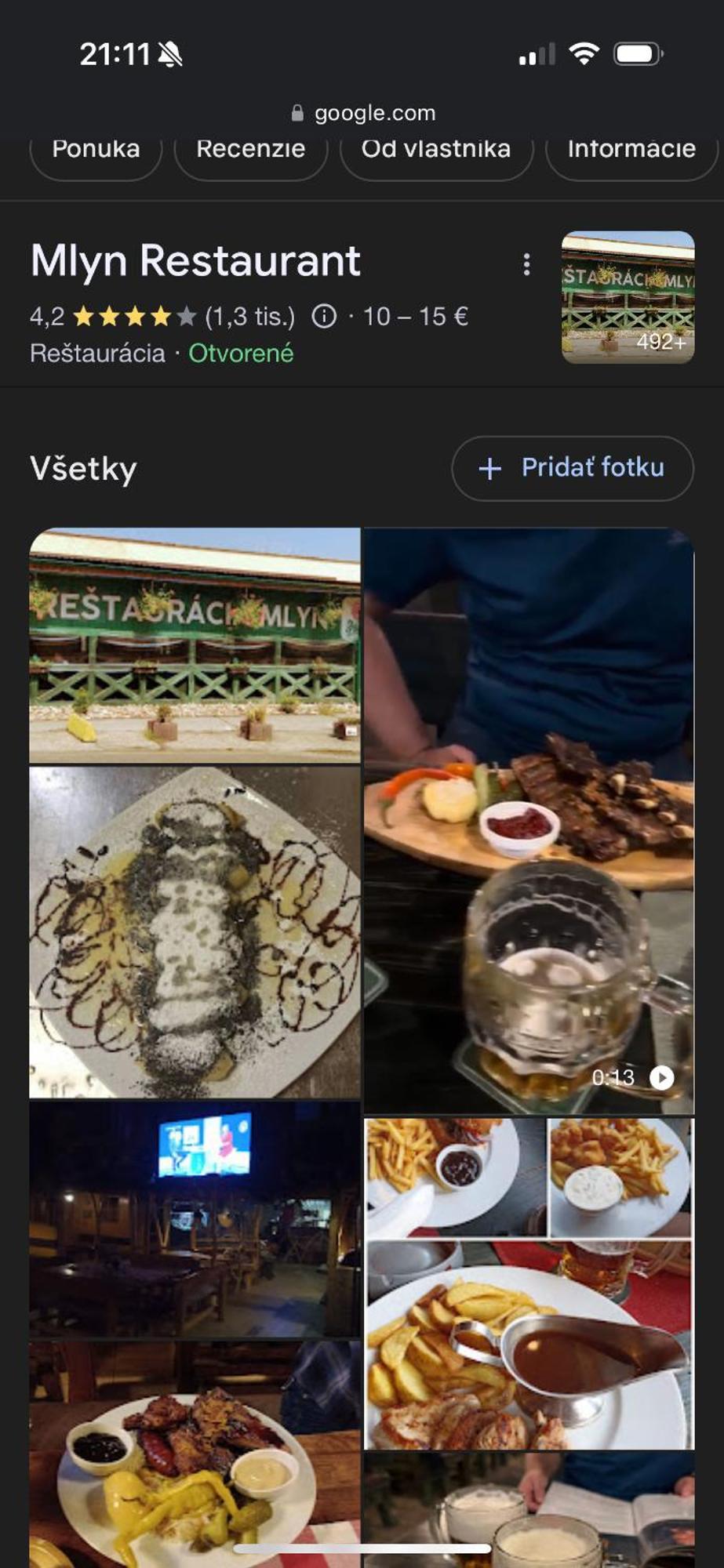The height and width of the screenshot is (1568, 724).
Task: Select the Od vlastníka chip
Action: click(436, 152)
